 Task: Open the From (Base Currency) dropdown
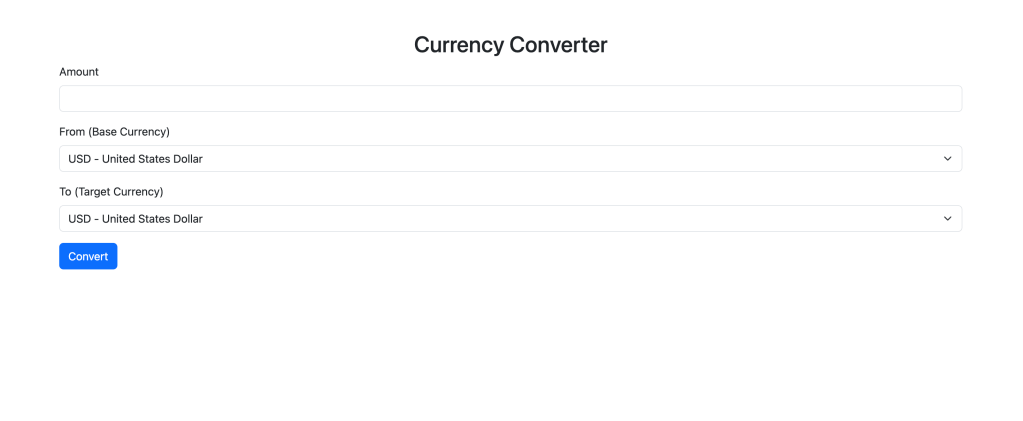pos(510,159)
